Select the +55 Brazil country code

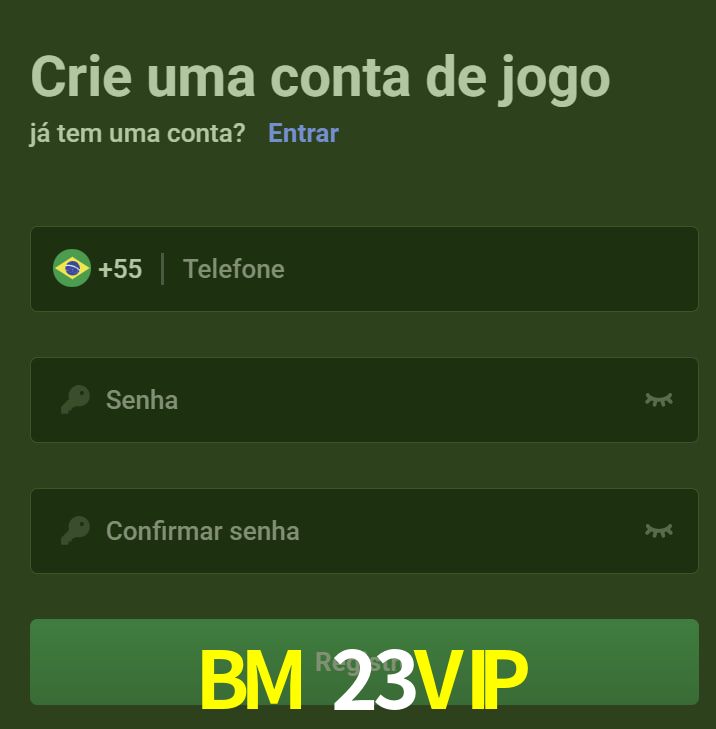(98, 269)
